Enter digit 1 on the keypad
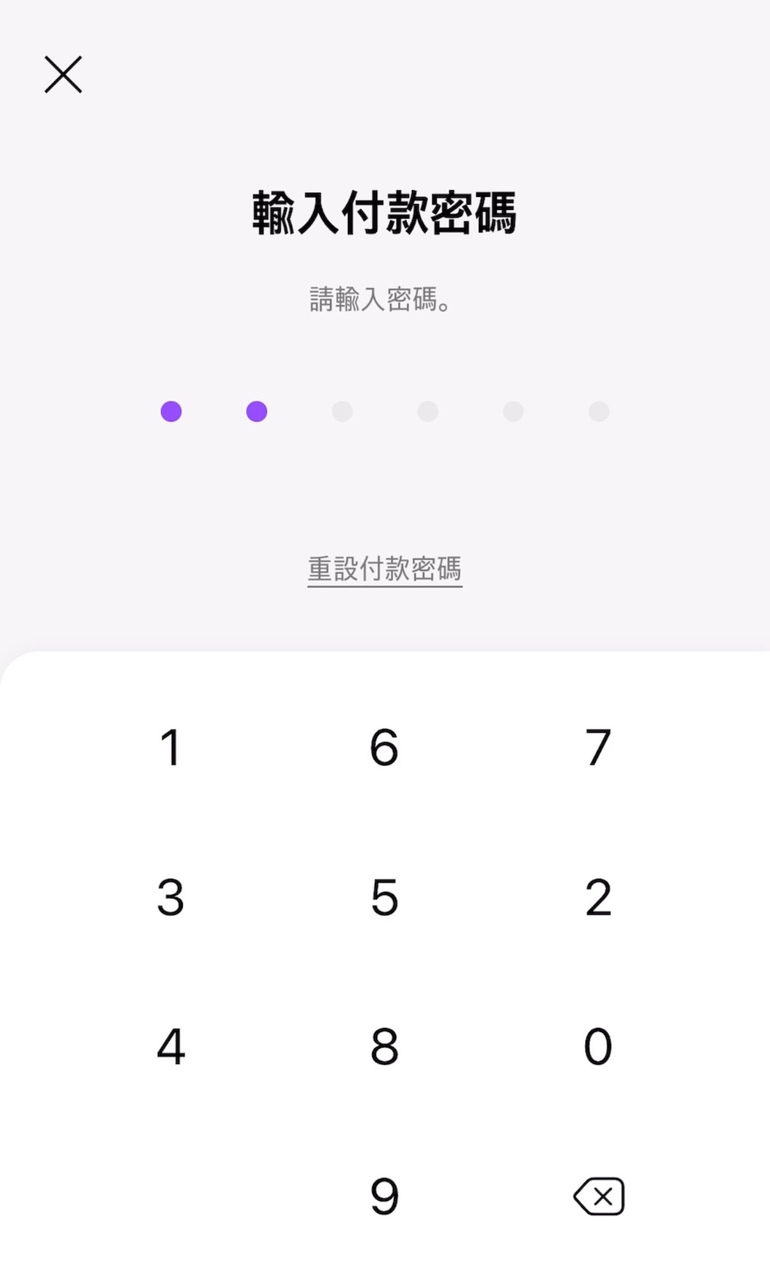770x1280 pixels. click(171, 748)
